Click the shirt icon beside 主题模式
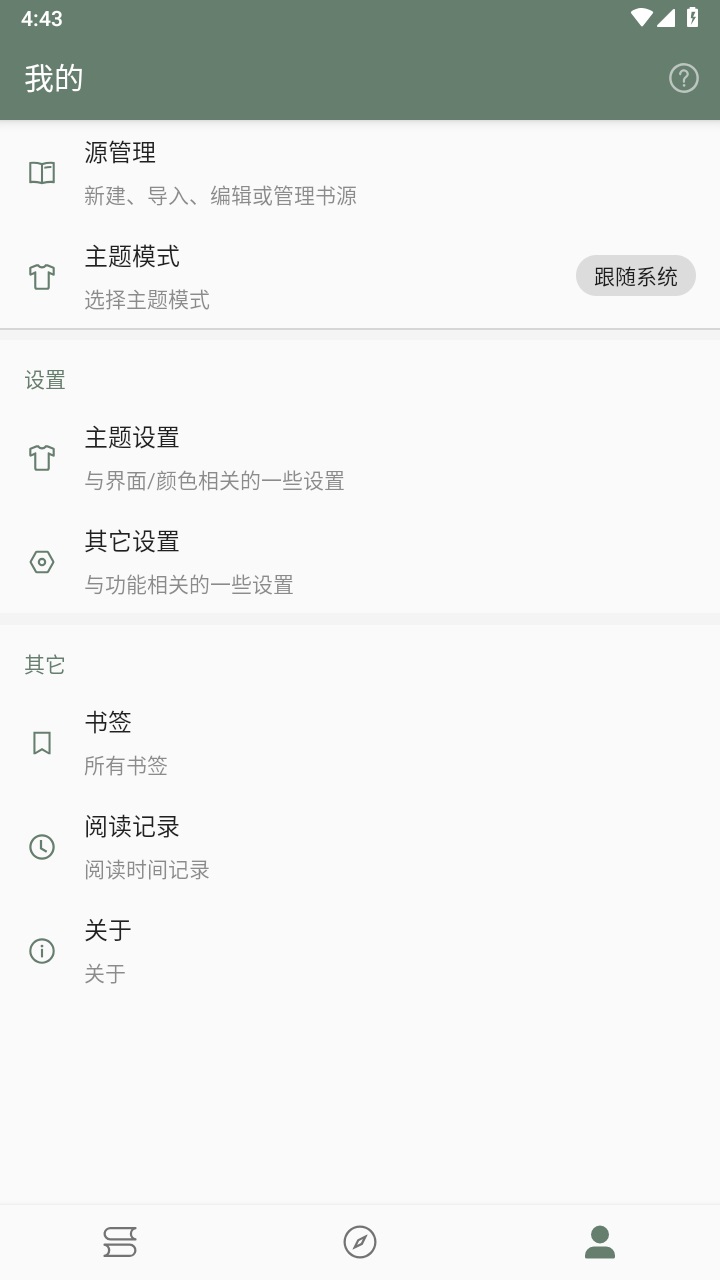The image size is (720, 1280). click(x=41, y=276)
